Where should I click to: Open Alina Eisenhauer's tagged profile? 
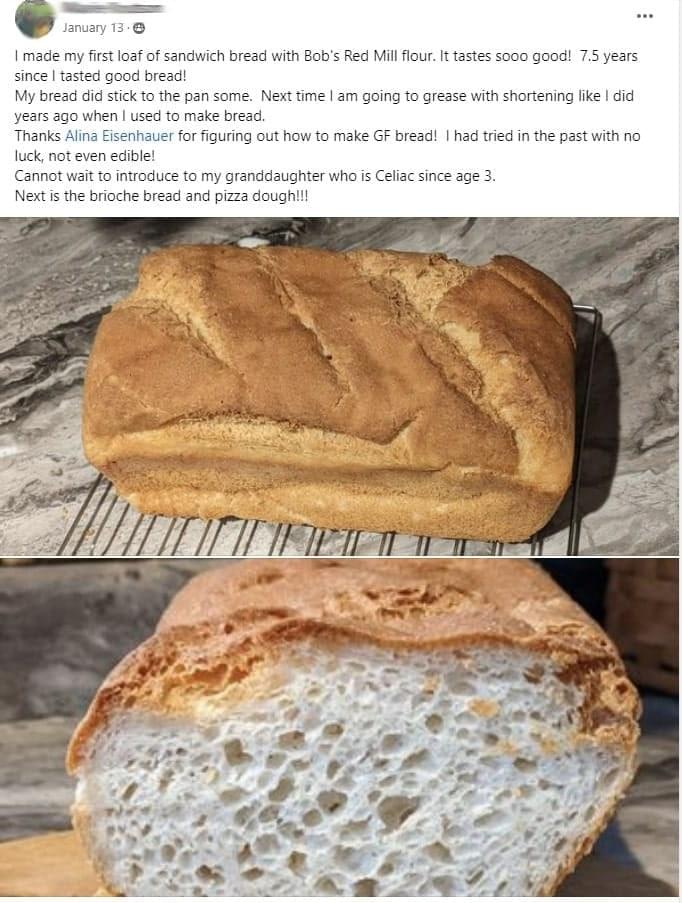pos(124,136)
